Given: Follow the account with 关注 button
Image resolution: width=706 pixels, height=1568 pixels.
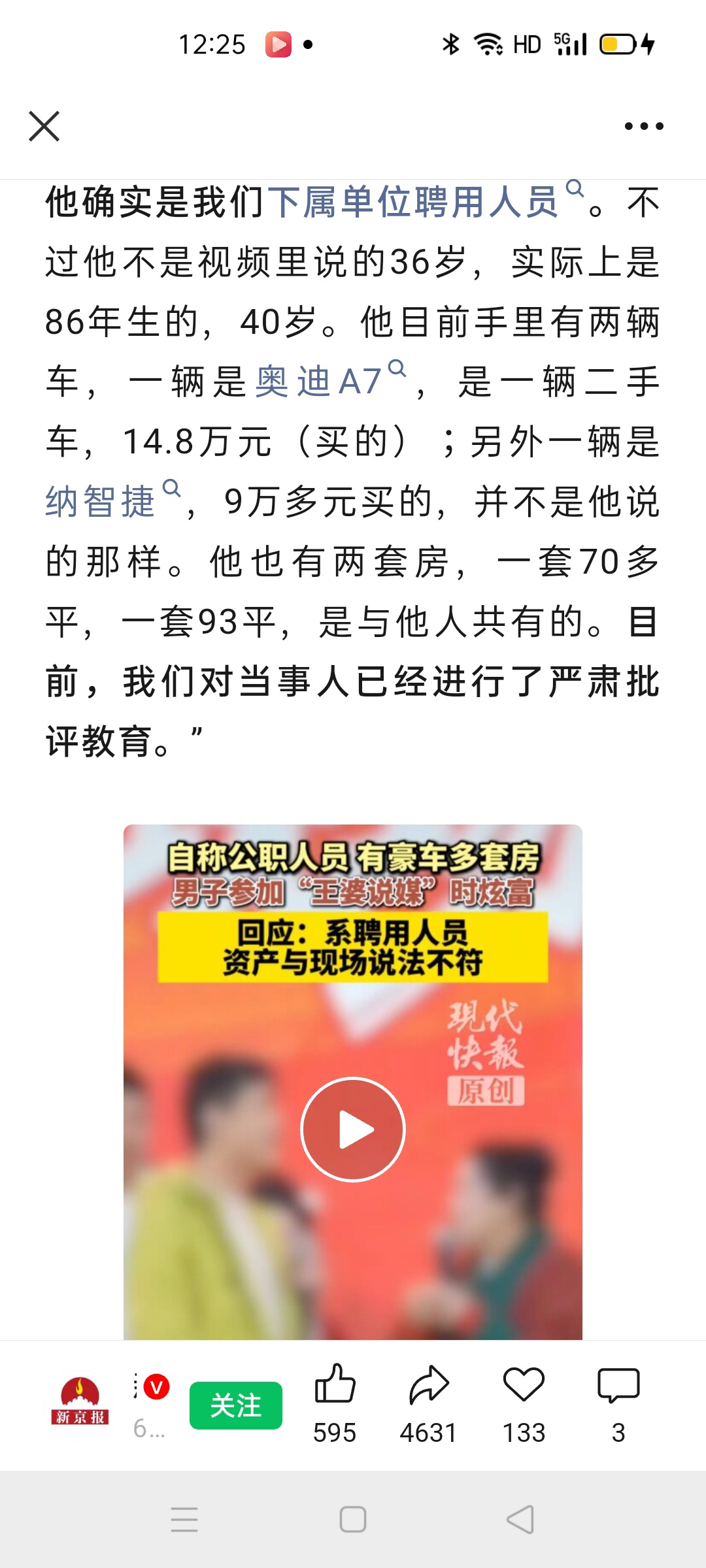Looking at the screenshot, I should tap(235, 1405).
